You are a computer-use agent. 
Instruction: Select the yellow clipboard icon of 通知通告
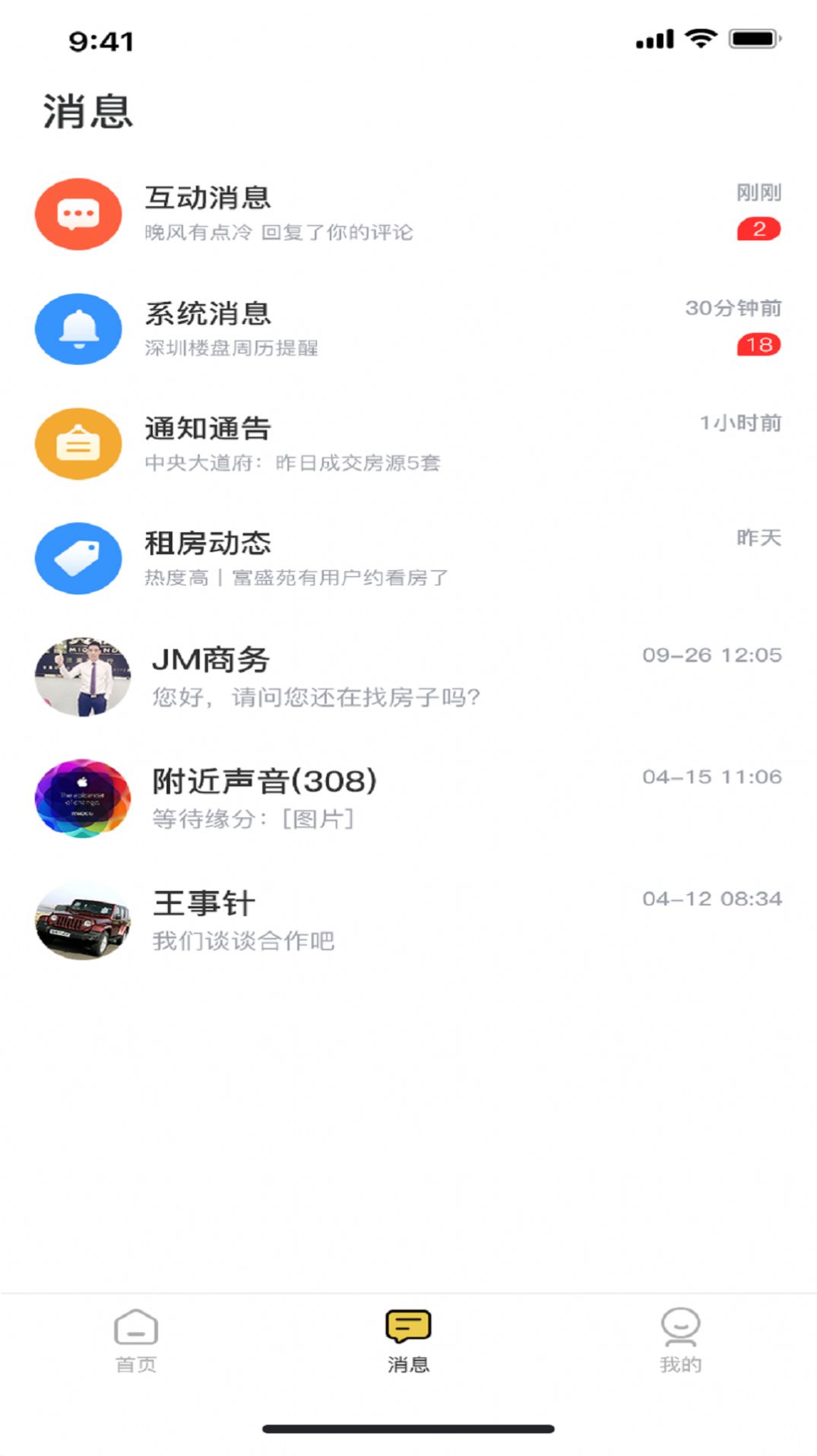[78, 444]
